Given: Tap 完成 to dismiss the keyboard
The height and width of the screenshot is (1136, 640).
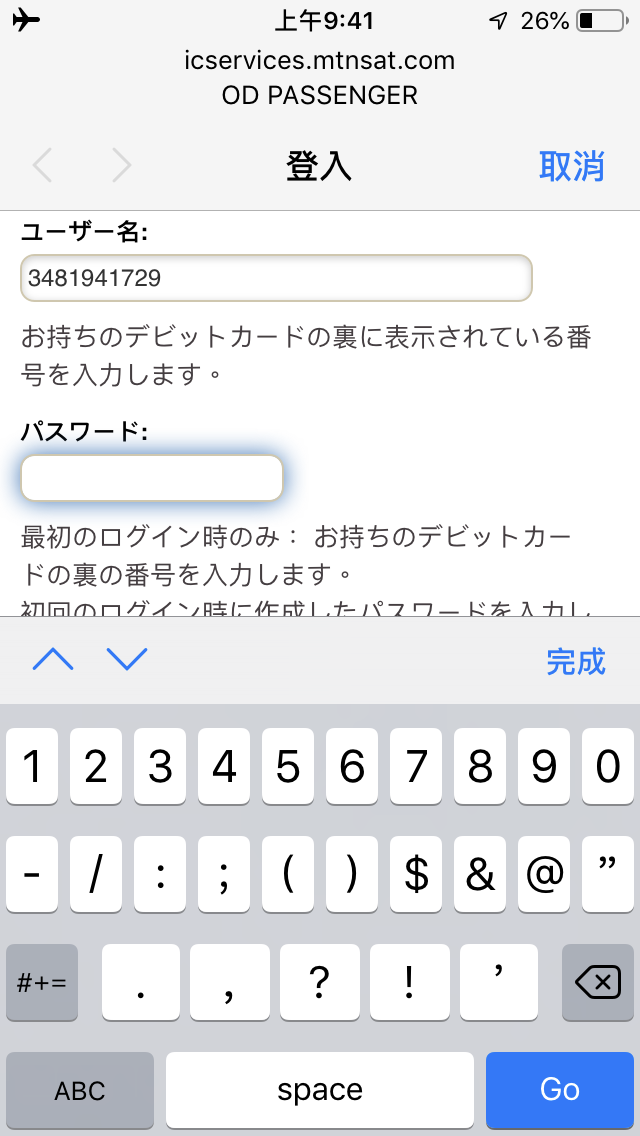Looking at the screenshot, I should (x=575, y=661).
